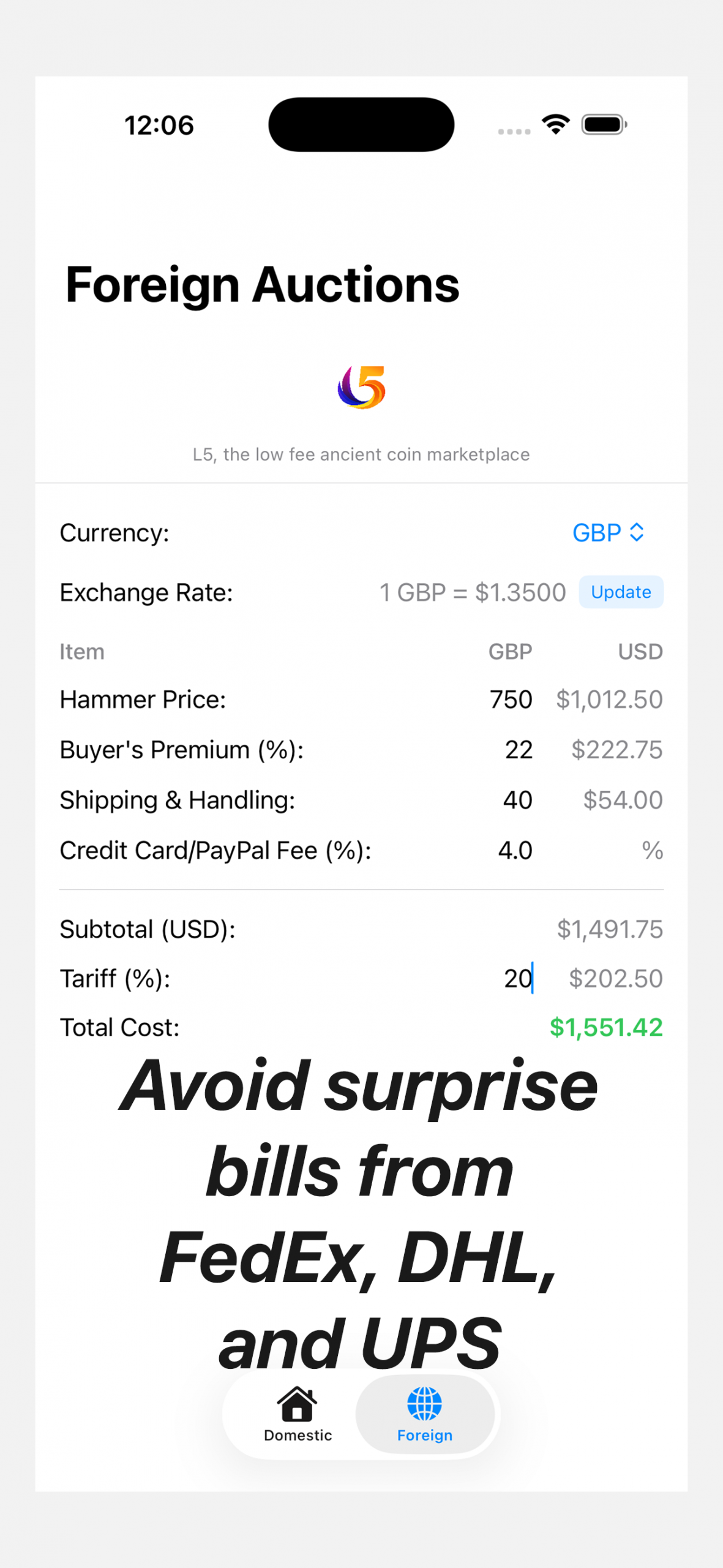This screenshot has width=723, height=1568.
Task: Place cursor in the Tariff percentage field
Action: click(517, 978)
